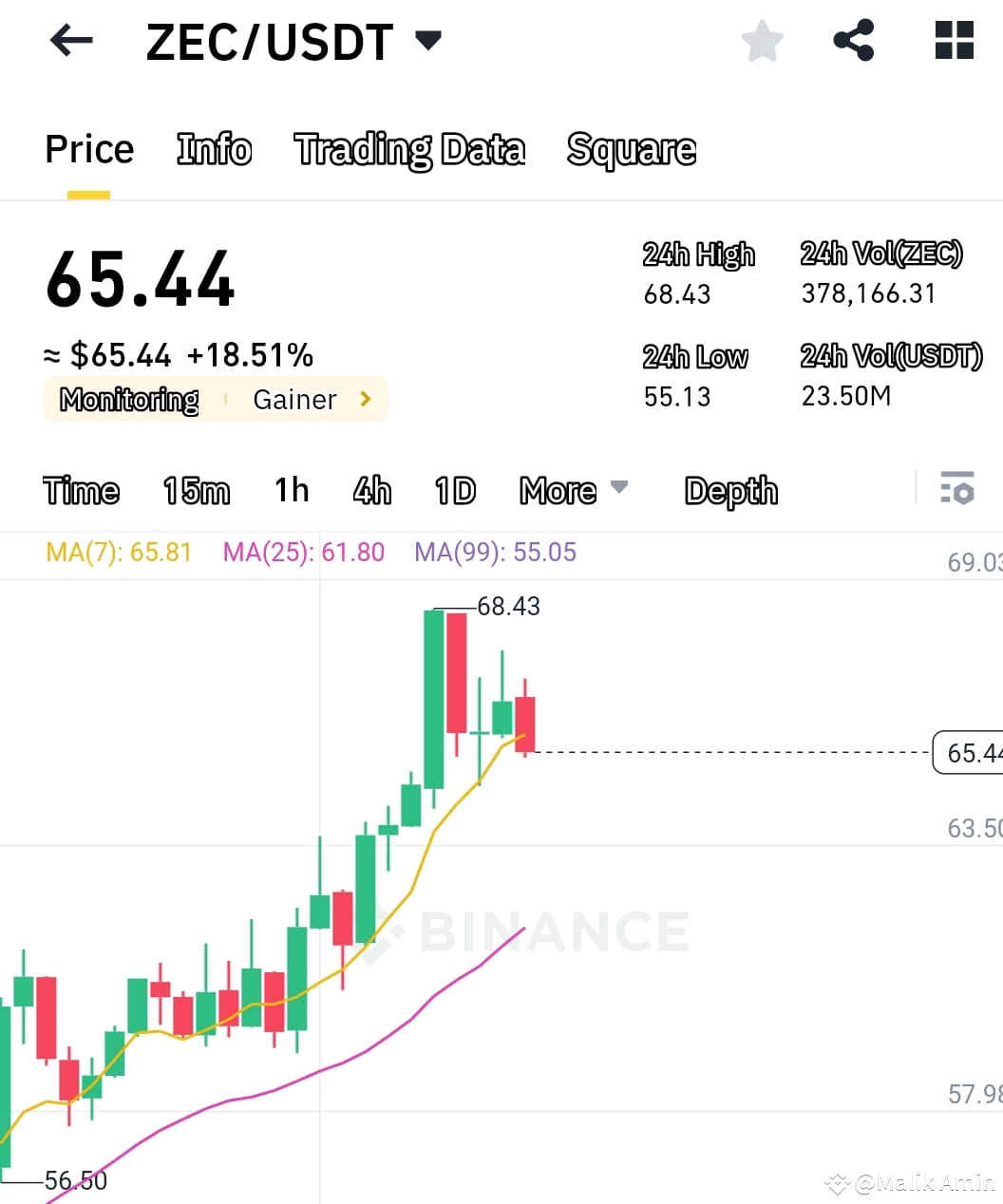The width and height of the screenshot is (1003, 1204).
Task: Switch to the Trading Data tab
Action: [409, 150]
